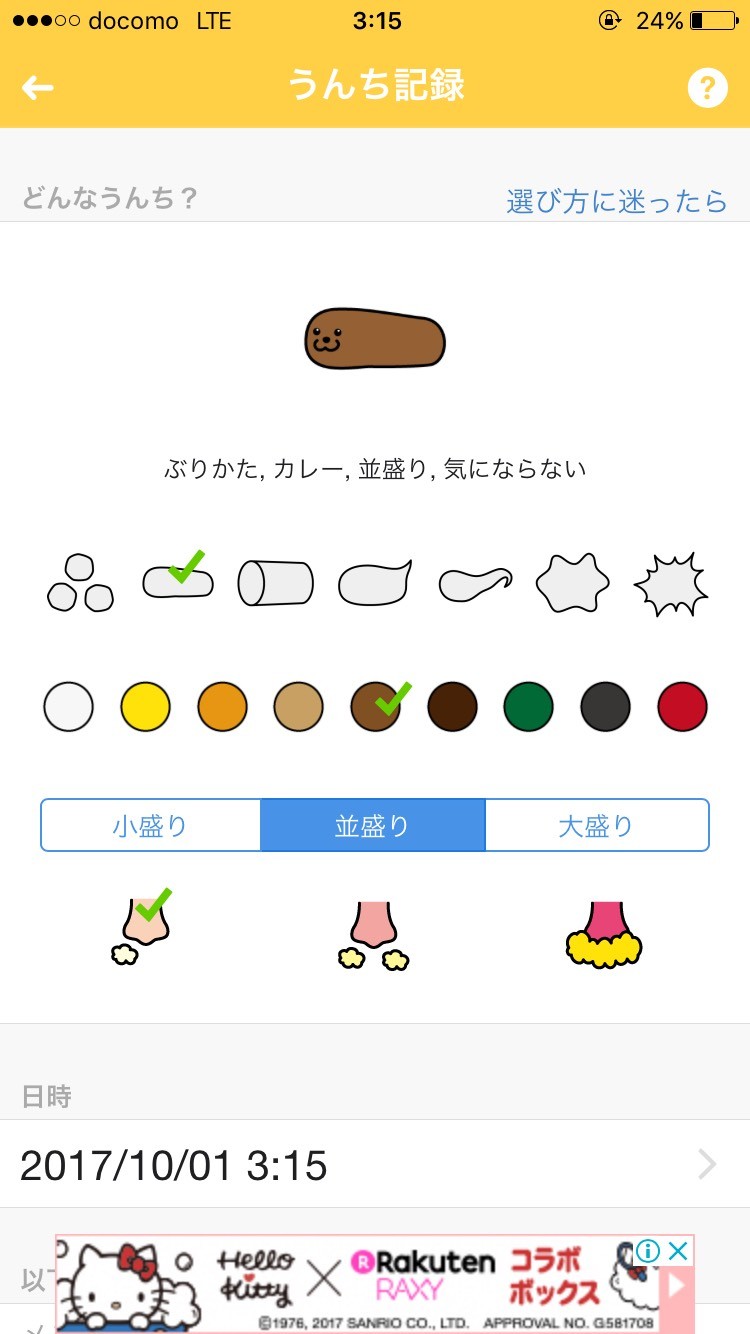Select the white color swatch

pyautogui.click(x=69, y=707)
